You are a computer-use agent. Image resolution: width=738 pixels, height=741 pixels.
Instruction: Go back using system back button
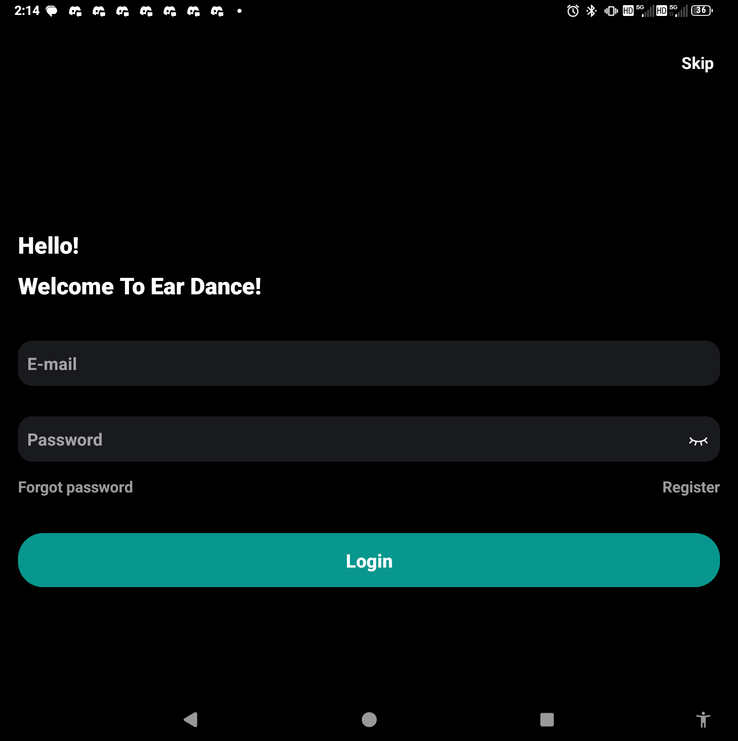(190, 719)
